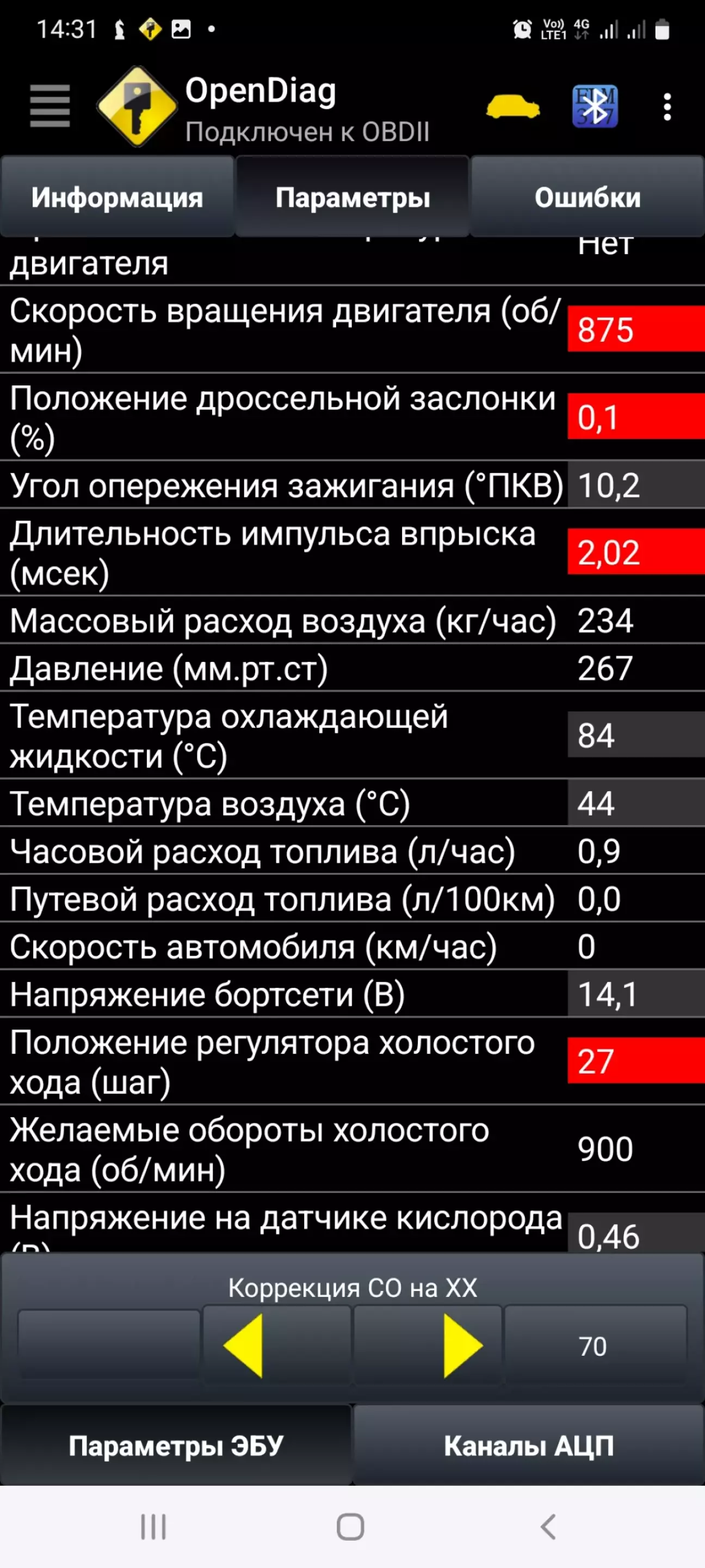Go to the home screen

350,1527
